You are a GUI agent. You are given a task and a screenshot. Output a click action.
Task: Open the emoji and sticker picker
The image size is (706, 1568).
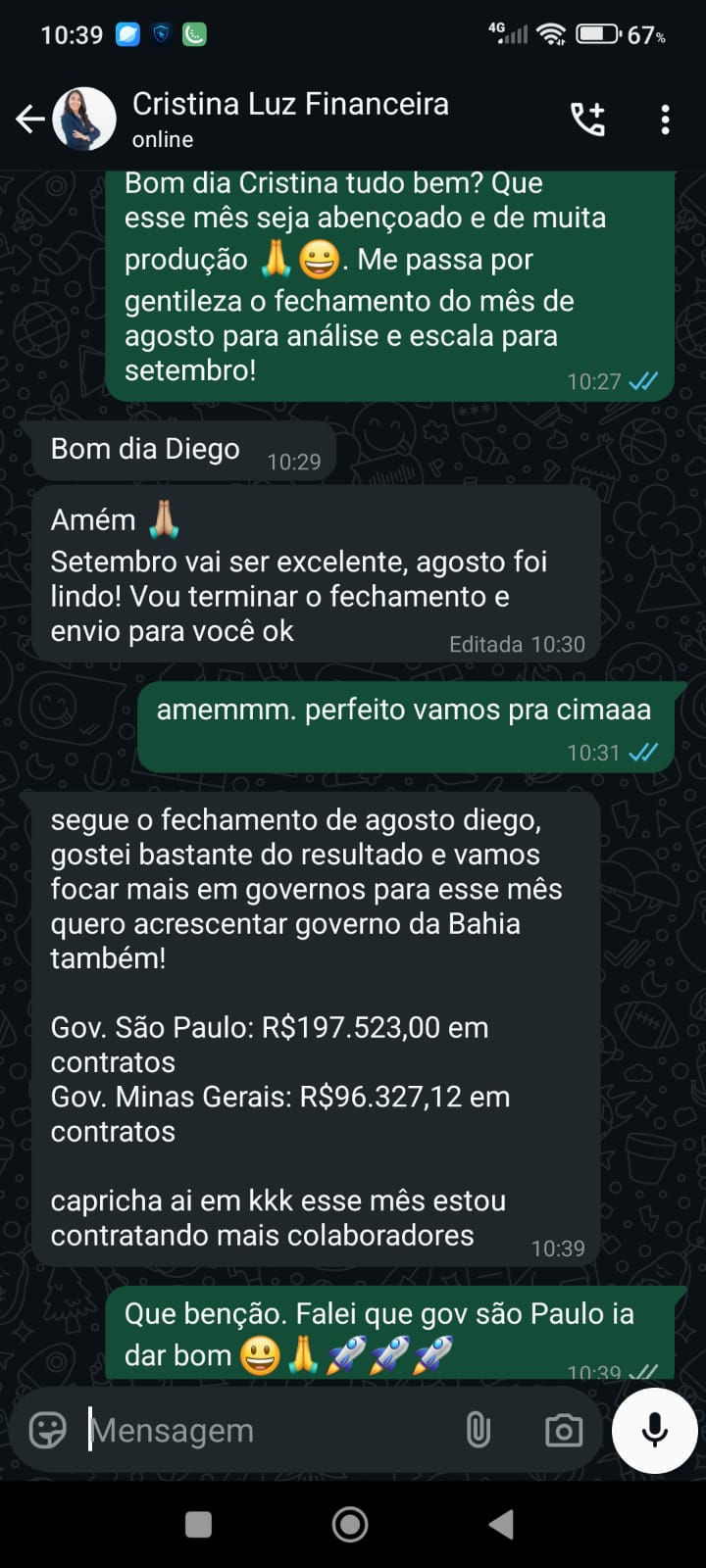[x=47, y=1431]
